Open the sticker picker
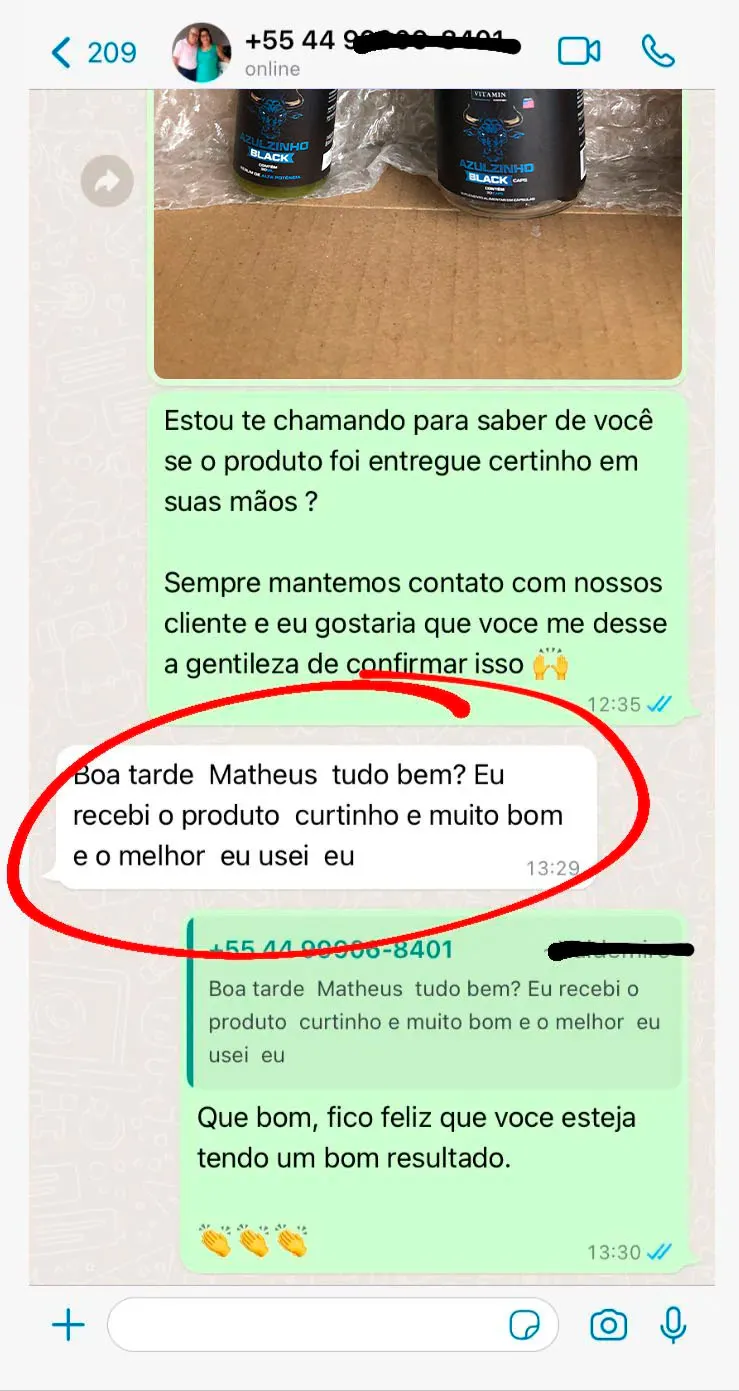The width and height of the screenshot is (739, 1391). pos(524,1326)
